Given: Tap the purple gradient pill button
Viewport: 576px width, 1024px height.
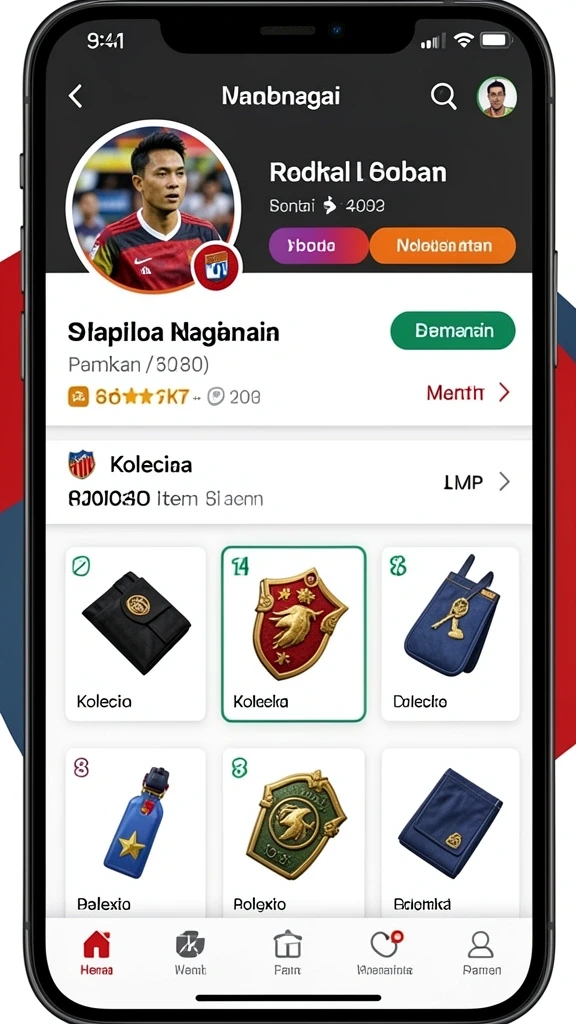Looking at the screenshot, I should point(319,246).
